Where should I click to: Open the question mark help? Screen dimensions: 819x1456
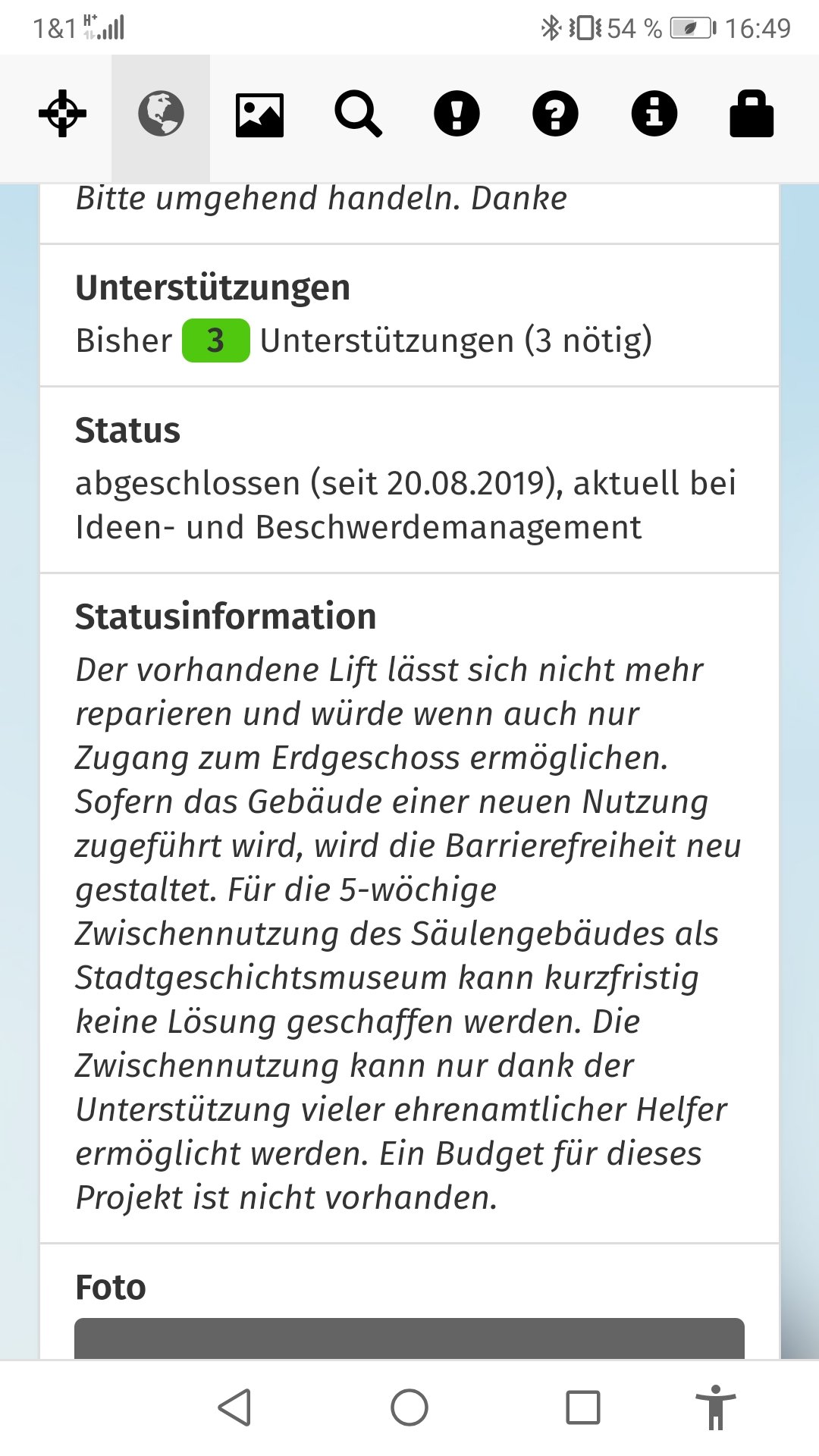[555, 114]
